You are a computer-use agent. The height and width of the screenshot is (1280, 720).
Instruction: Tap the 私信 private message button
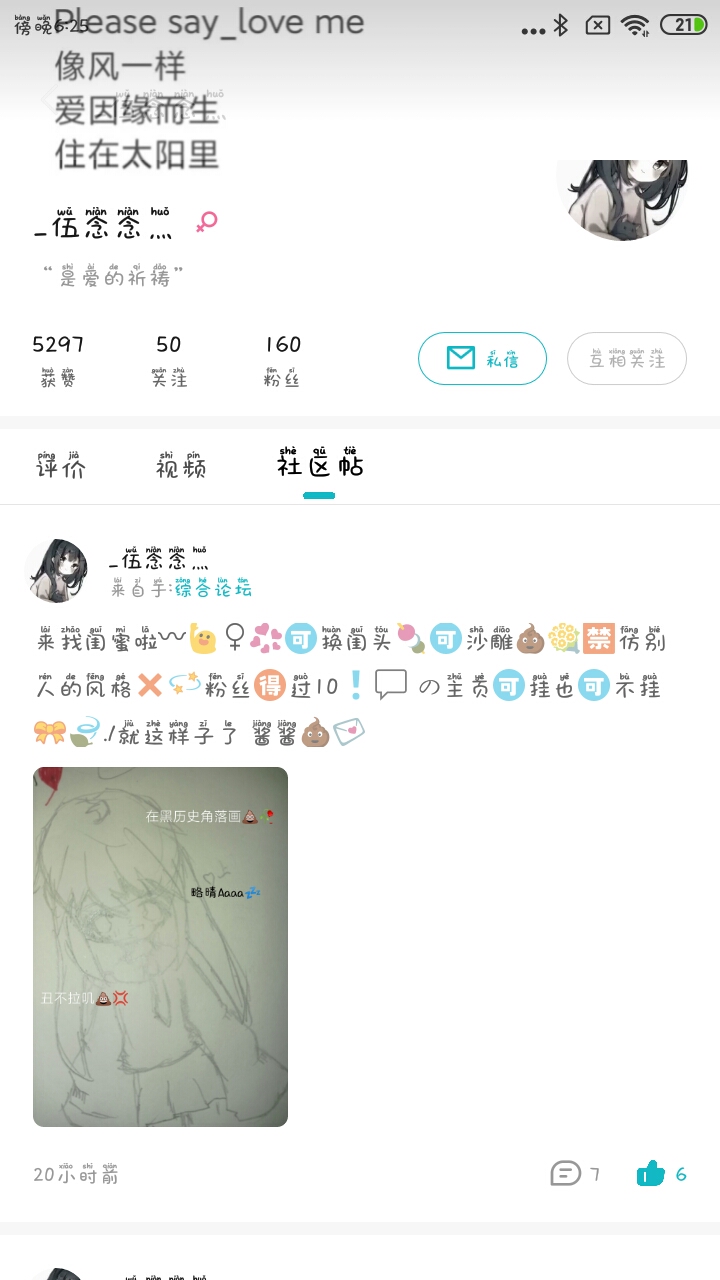tap(482, 358)
